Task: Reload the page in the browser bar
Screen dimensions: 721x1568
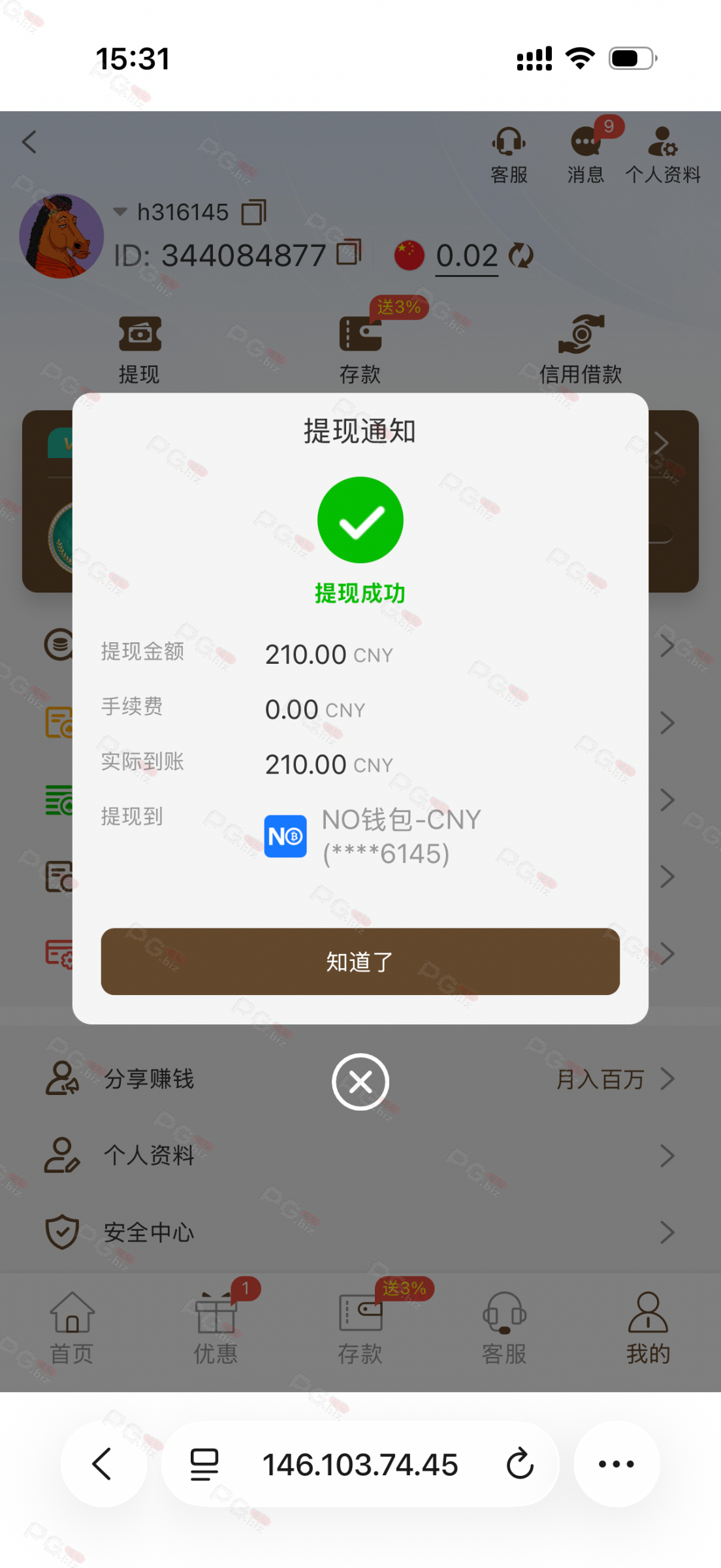Action: pos(520,1464)
